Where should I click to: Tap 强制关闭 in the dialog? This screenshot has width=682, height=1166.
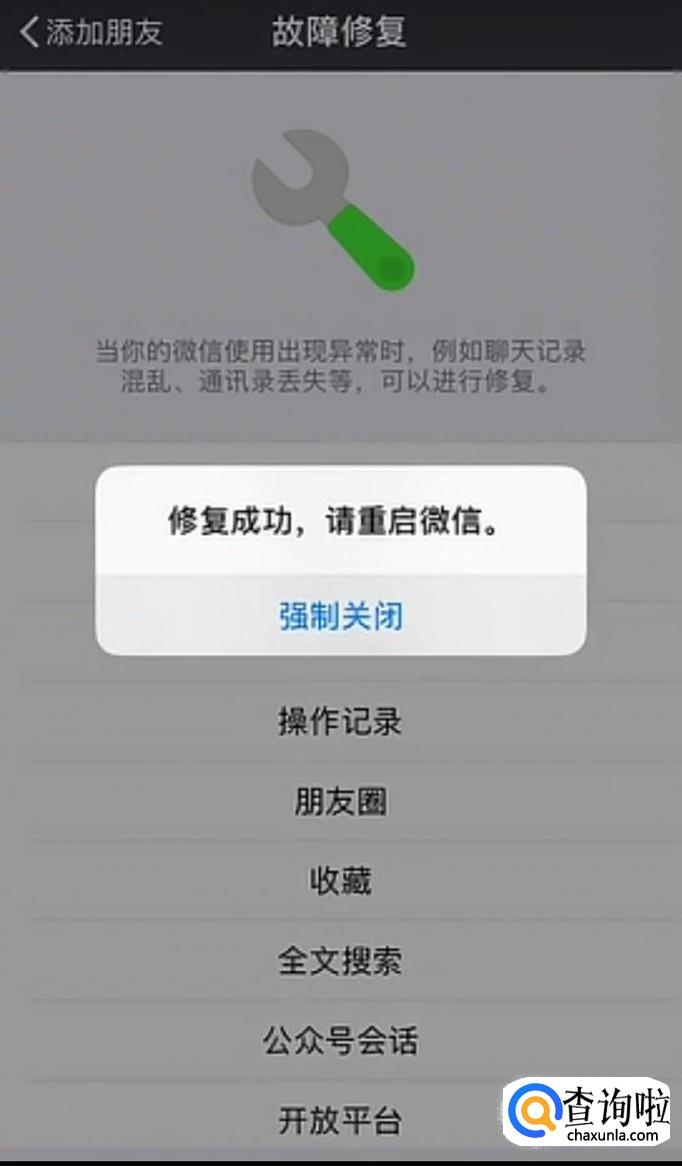pos(341,616)
